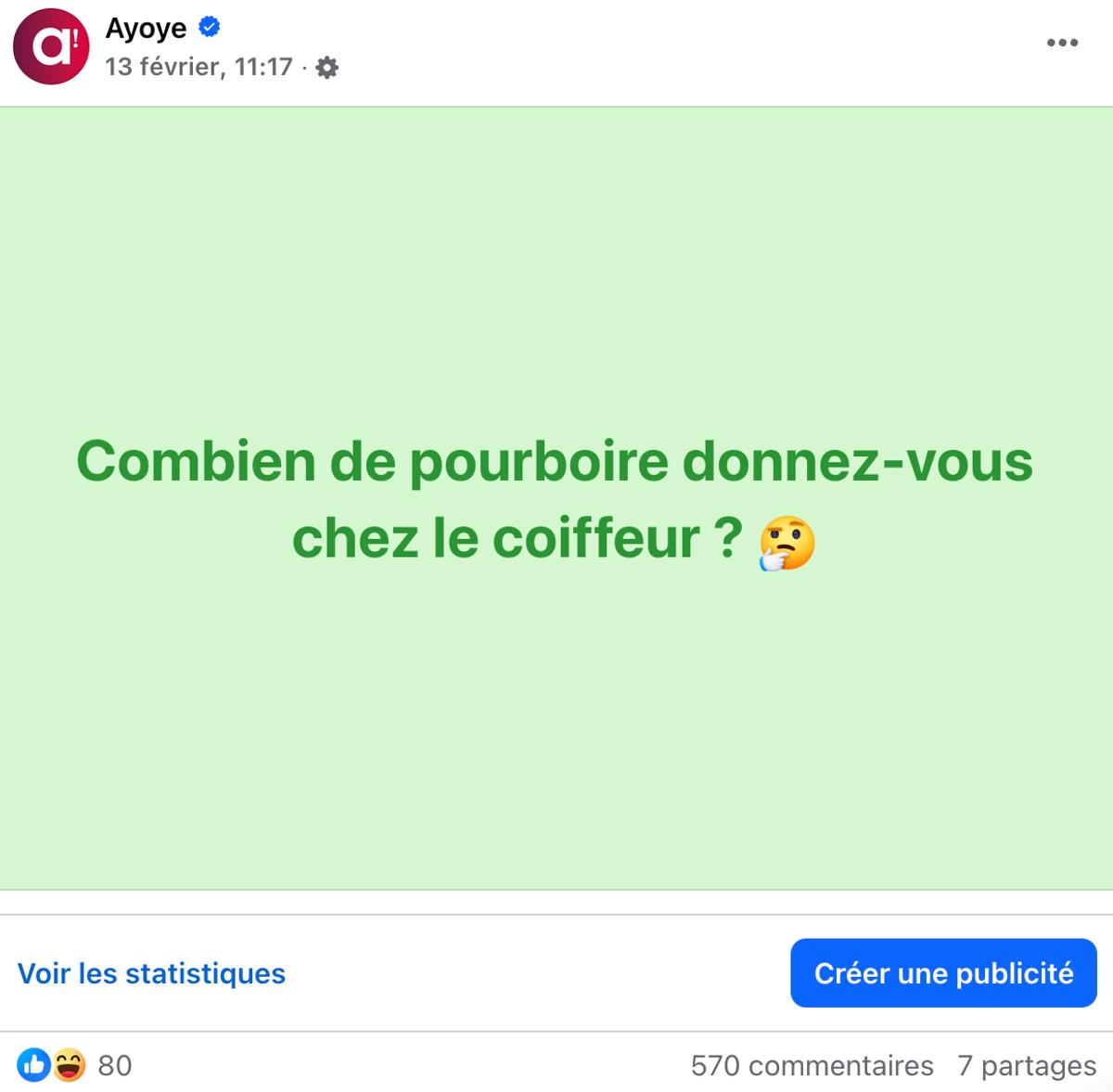The width and height of the screenshot is (1113, 1092).
Task: Open the Ayoye page profile picture
Action: [x=51, y=46]
